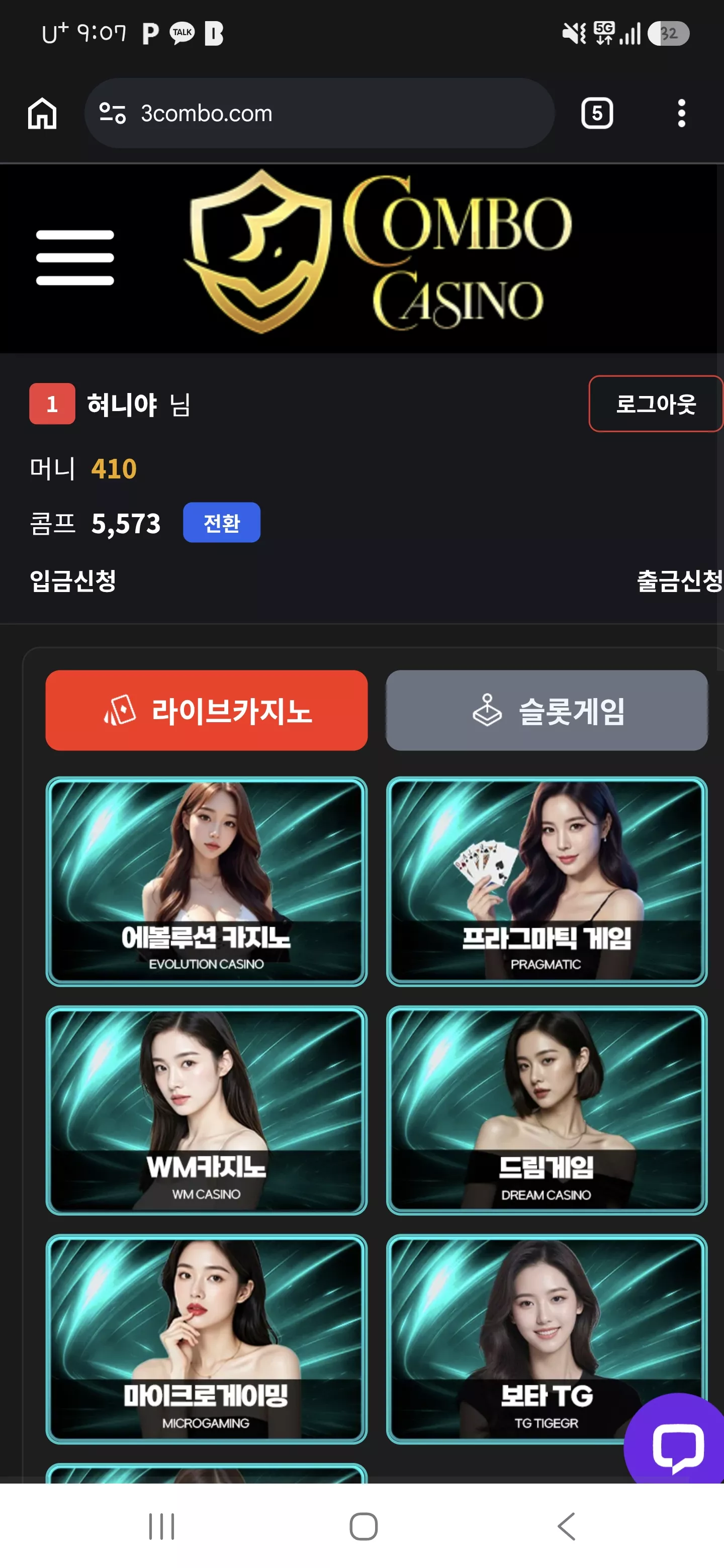Open the Evolution Casino tile

pos(207,881)
